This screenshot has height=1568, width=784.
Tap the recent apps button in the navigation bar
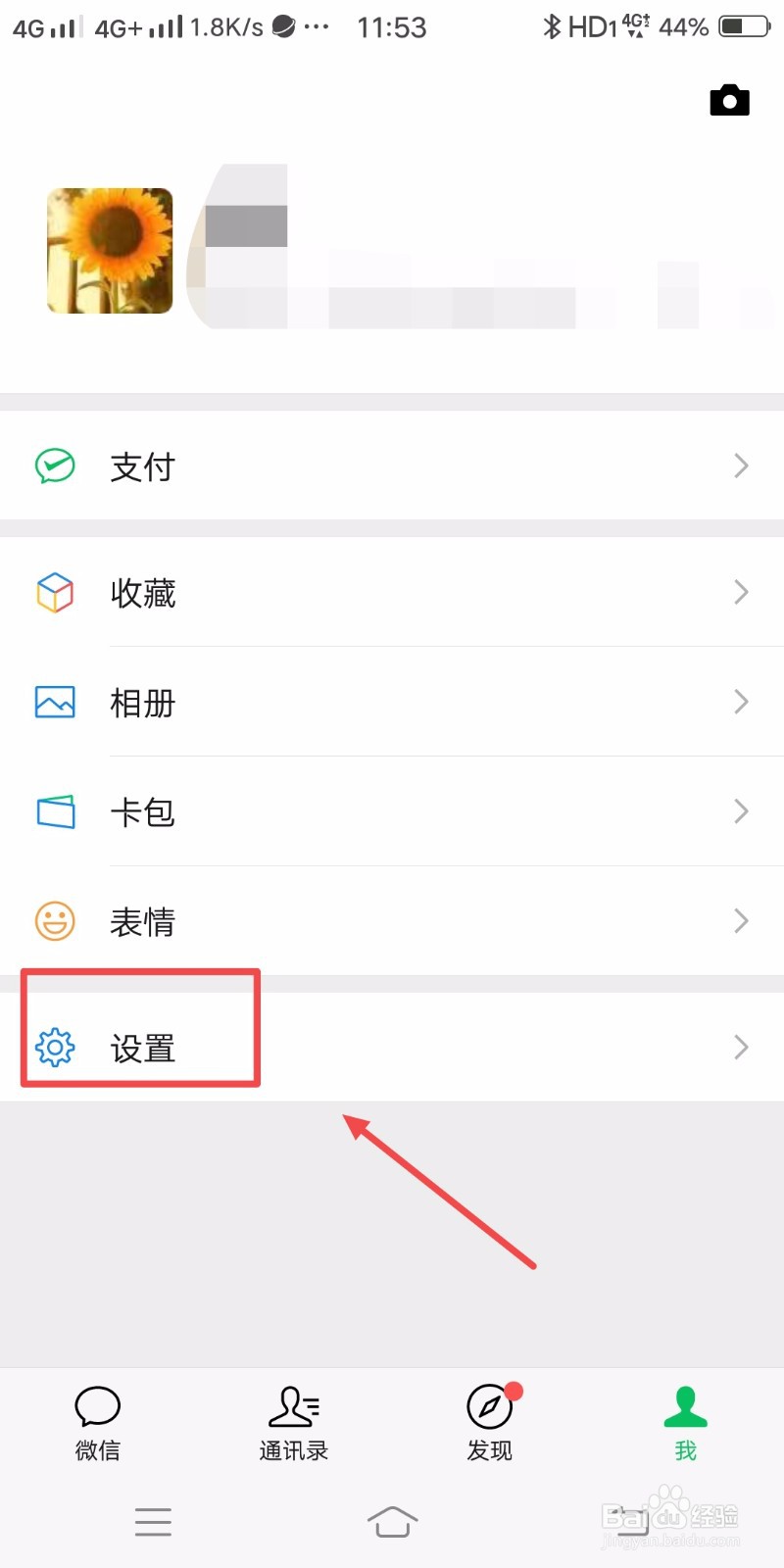(153, 1522)
